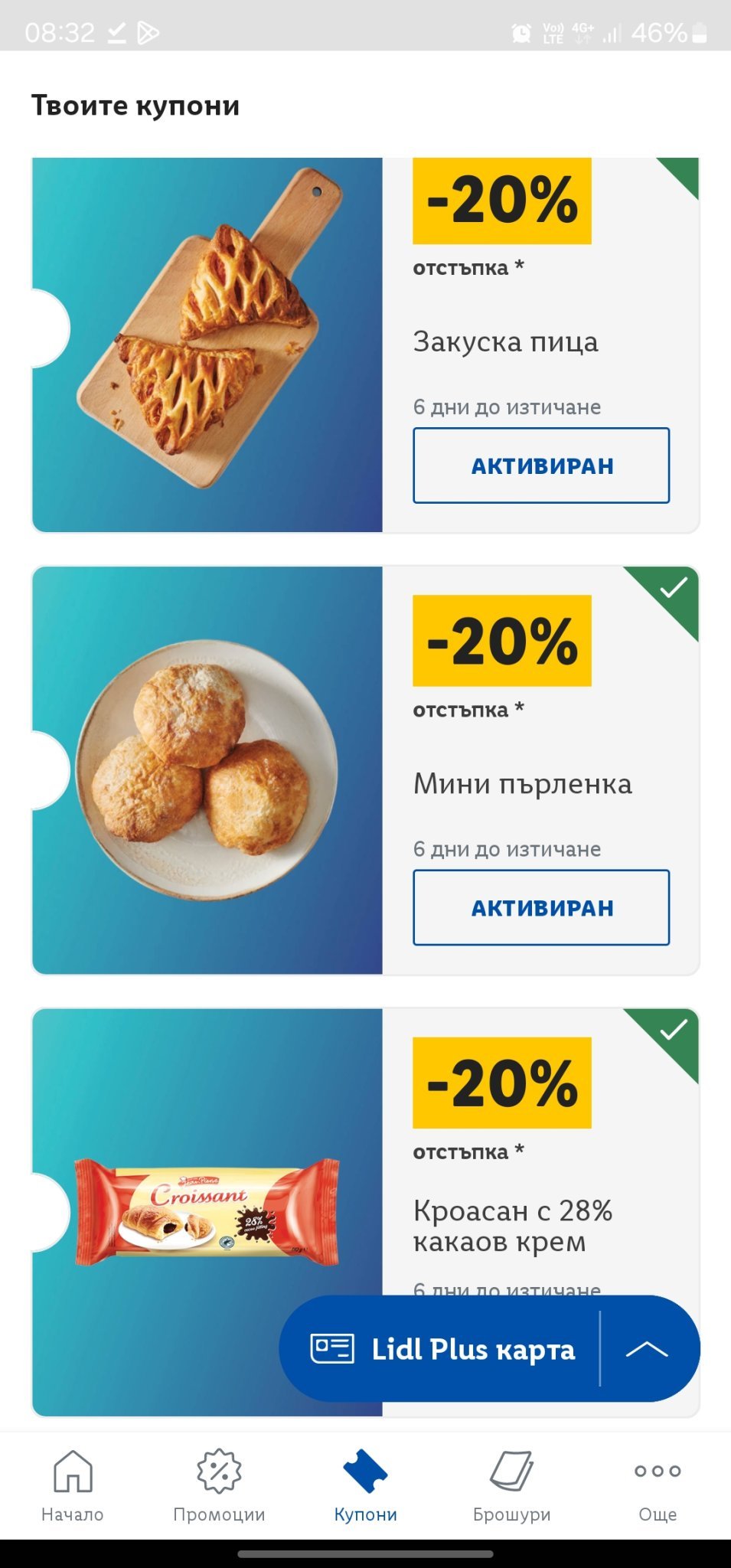This screenshot has width=731, height=1568.
Task: Tap АКТИВИРАН button for Закуска пица coupon
Action: [541, 465]
